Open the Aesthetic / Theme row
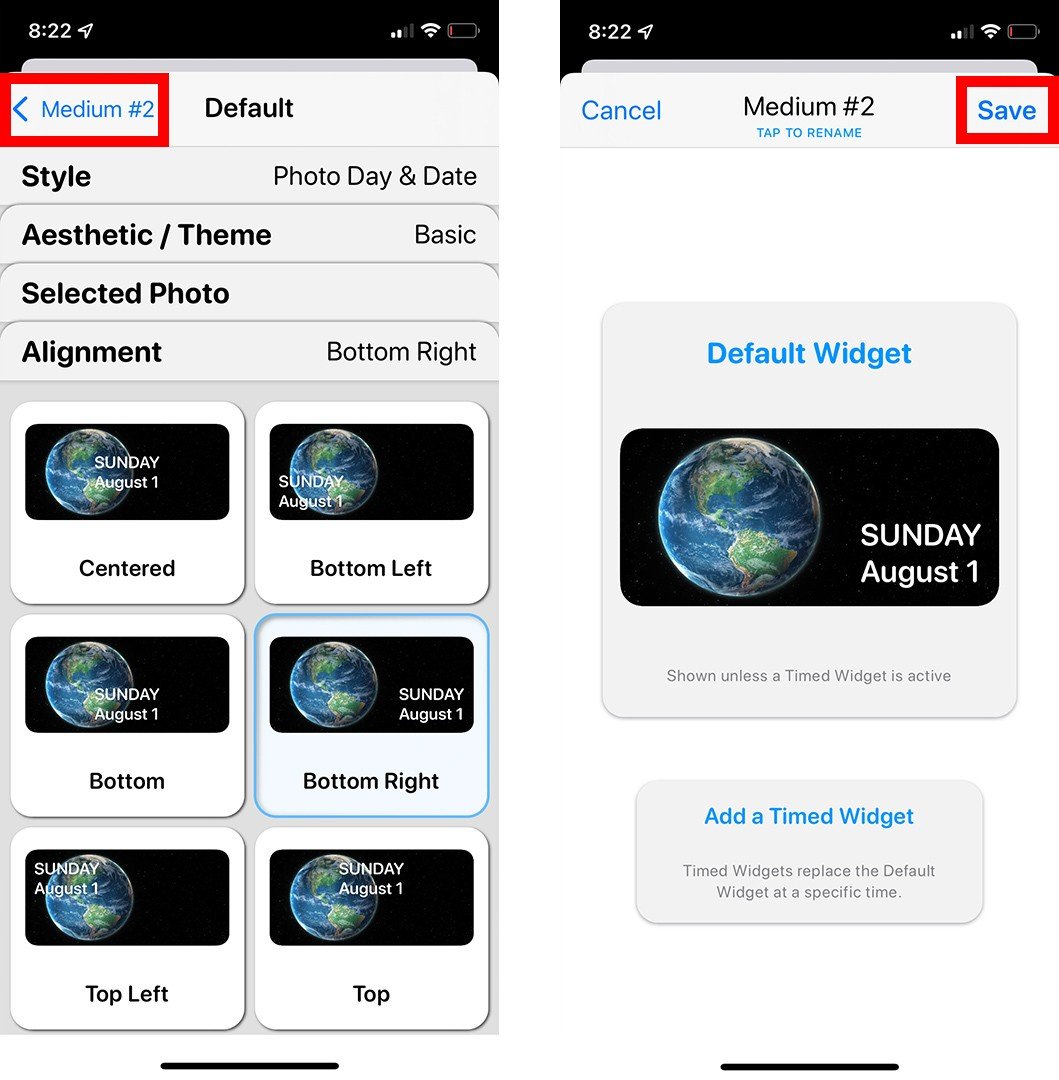This screenshot has width=1059, height=1080. point(249,235)
